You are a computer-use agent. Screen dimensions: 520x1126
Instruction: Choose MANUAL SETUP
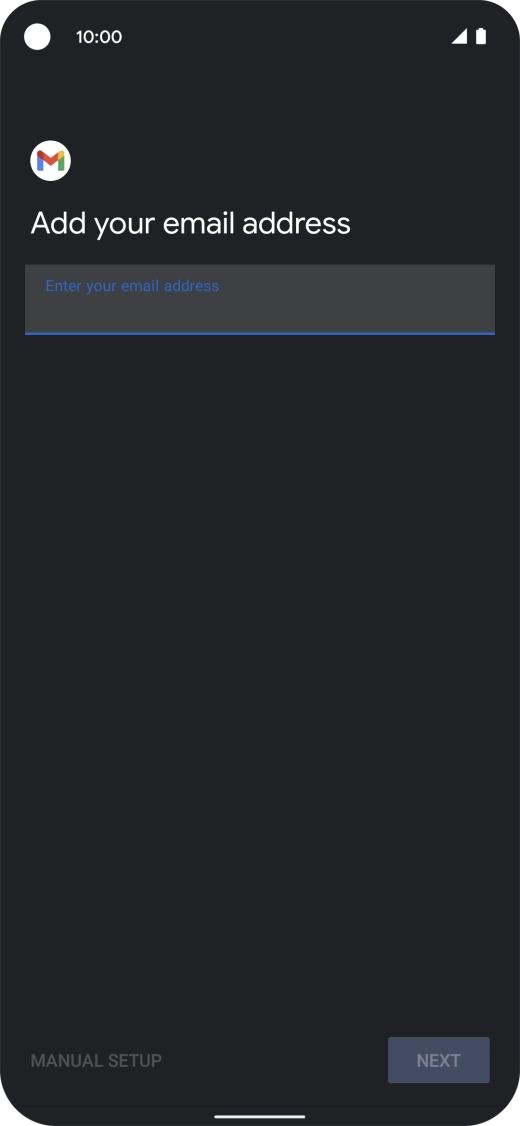coord(96,1060)
